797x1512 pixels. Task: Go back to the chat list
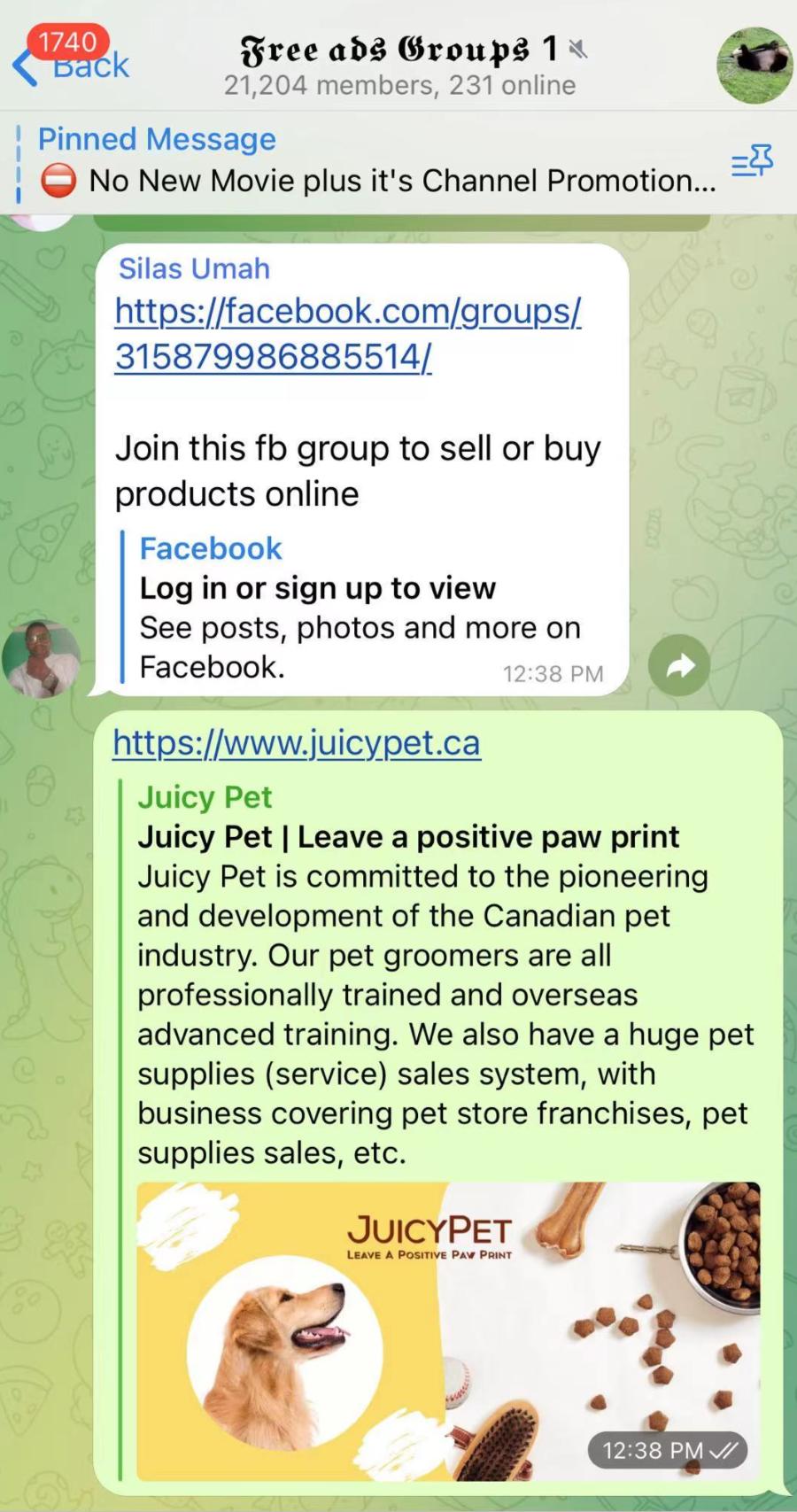(x=71, y=65)
